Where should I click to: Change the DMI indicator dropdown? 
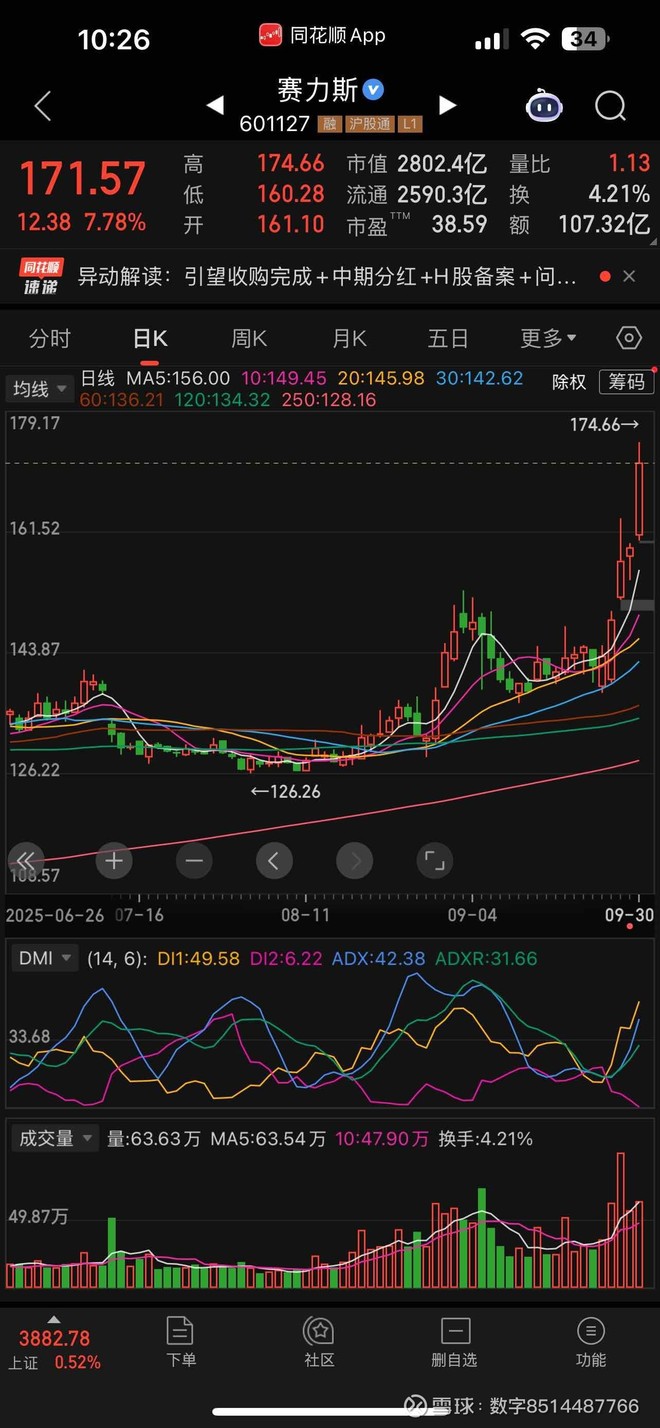pos(44,958)
